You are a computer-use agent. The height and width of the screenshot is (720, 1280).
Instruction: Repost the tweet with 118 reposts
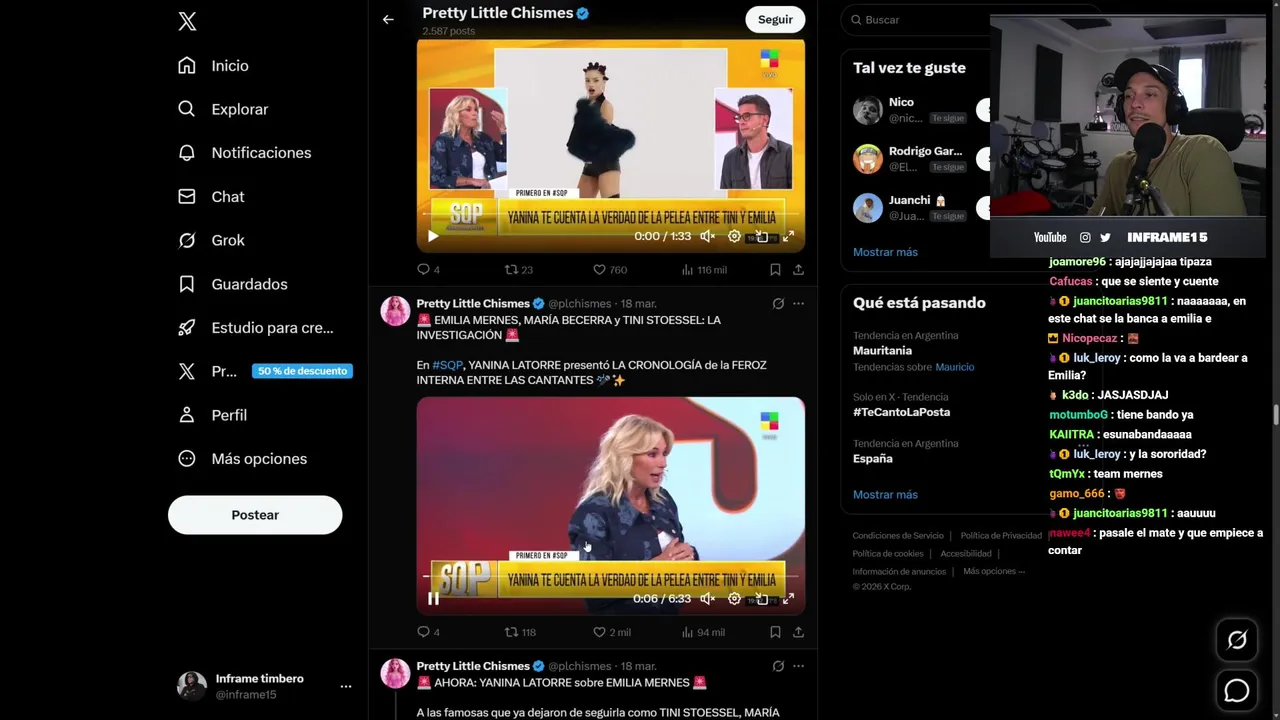pyautogui.click(x=512, y=632)
